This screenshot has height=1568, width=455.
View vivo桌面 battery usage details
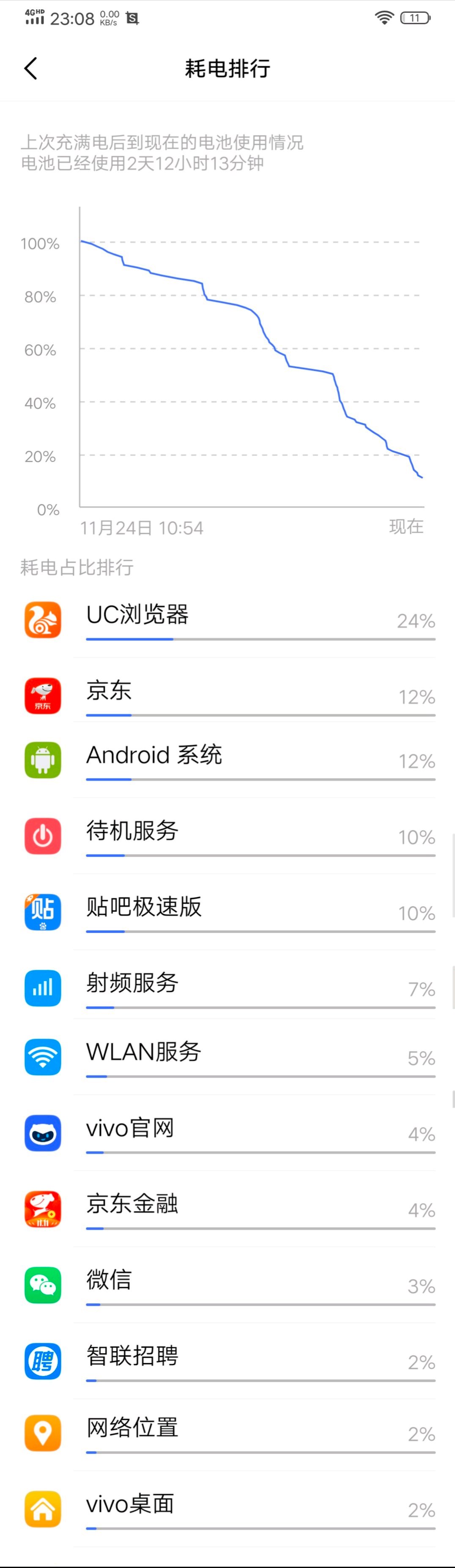coord(227,1508)
